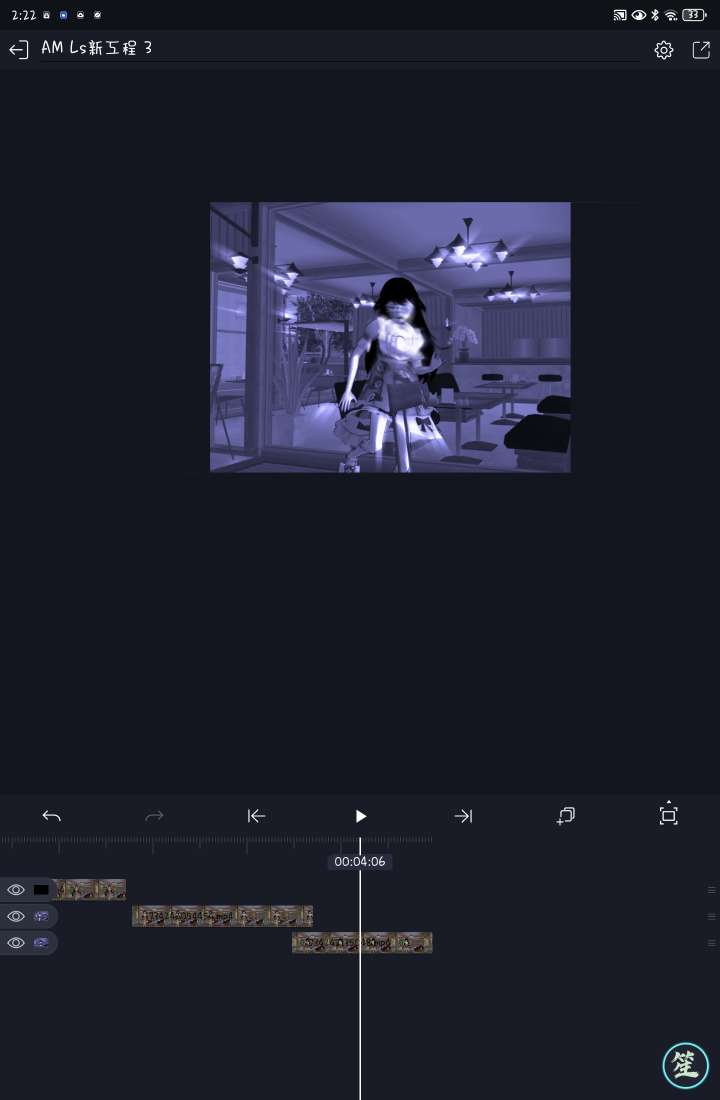Undo the last edit
Image resolution: width=720 pixels, height=1100 pixels.
[x=52, y=816]
